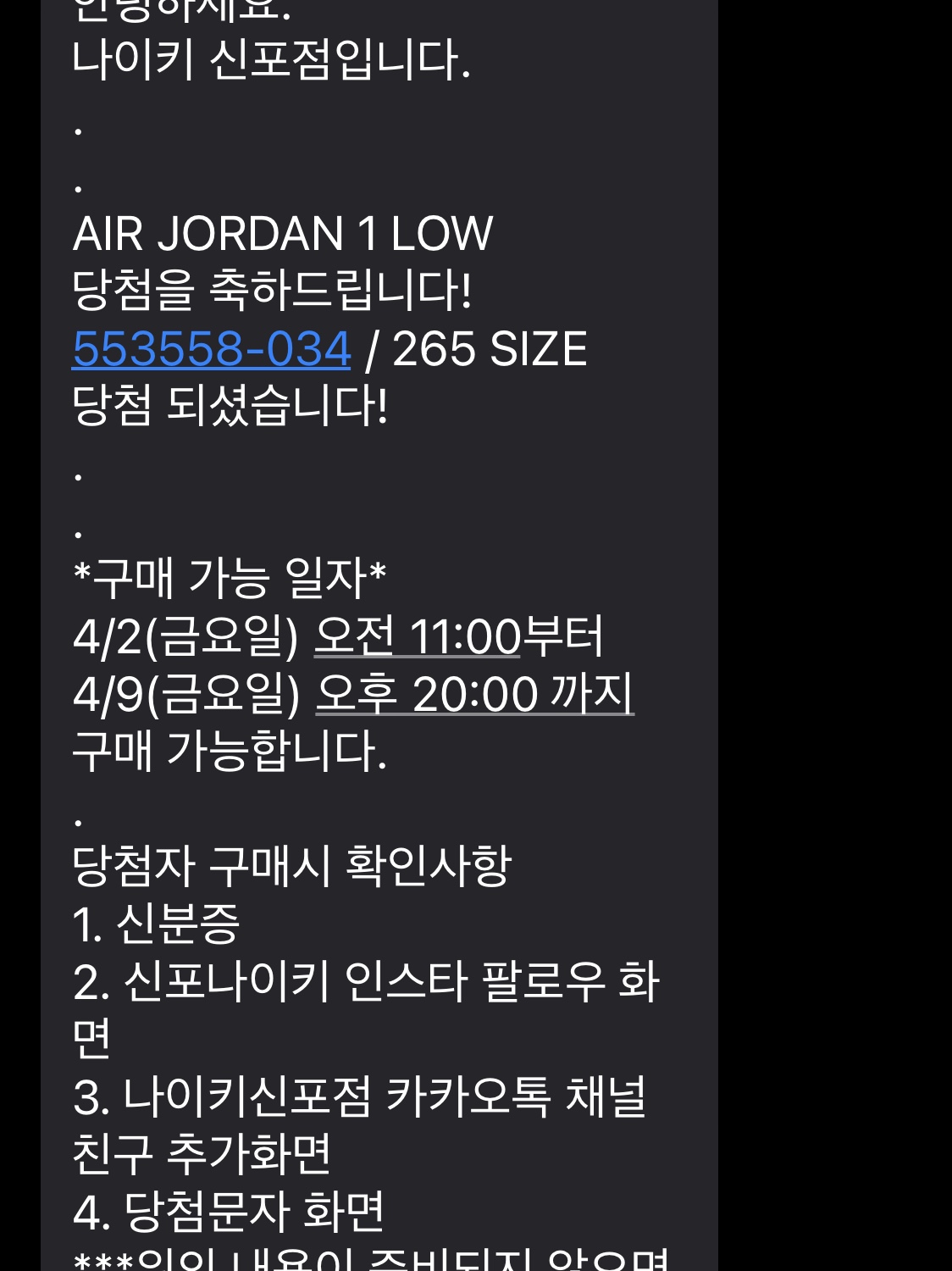This screenshot has width=952, height=1271.
Task: Tap the blue 553558-034 link
Action: click(212, 348)
